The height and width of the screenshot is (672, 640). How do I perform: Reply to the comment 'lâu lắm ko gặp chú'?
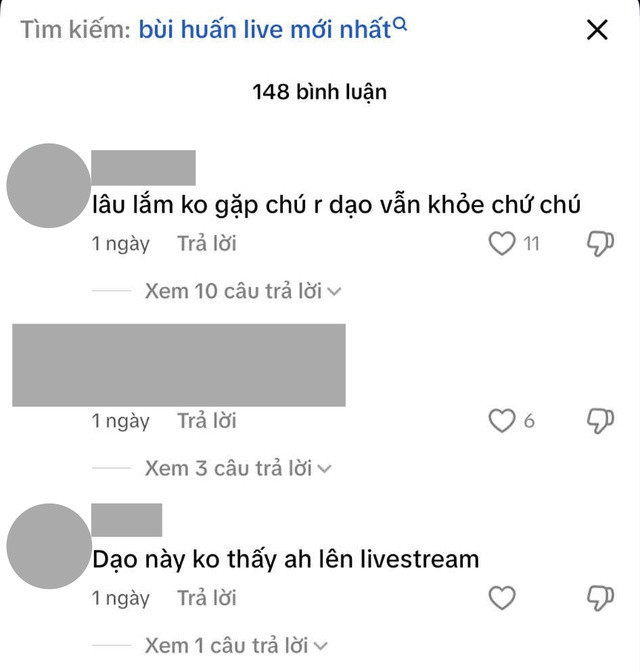207,243
